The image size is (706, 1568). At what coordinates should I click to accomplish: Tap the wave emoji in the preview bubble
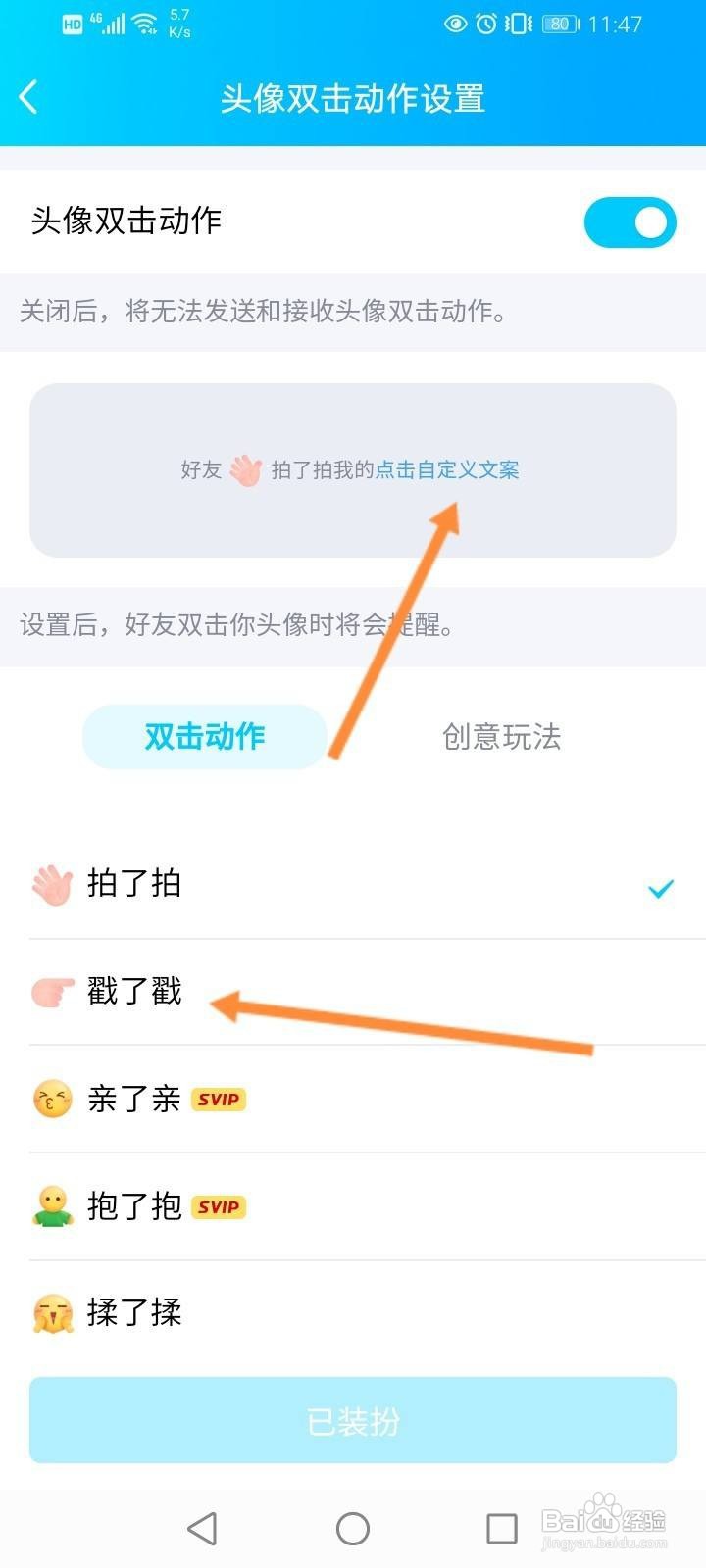243,470
